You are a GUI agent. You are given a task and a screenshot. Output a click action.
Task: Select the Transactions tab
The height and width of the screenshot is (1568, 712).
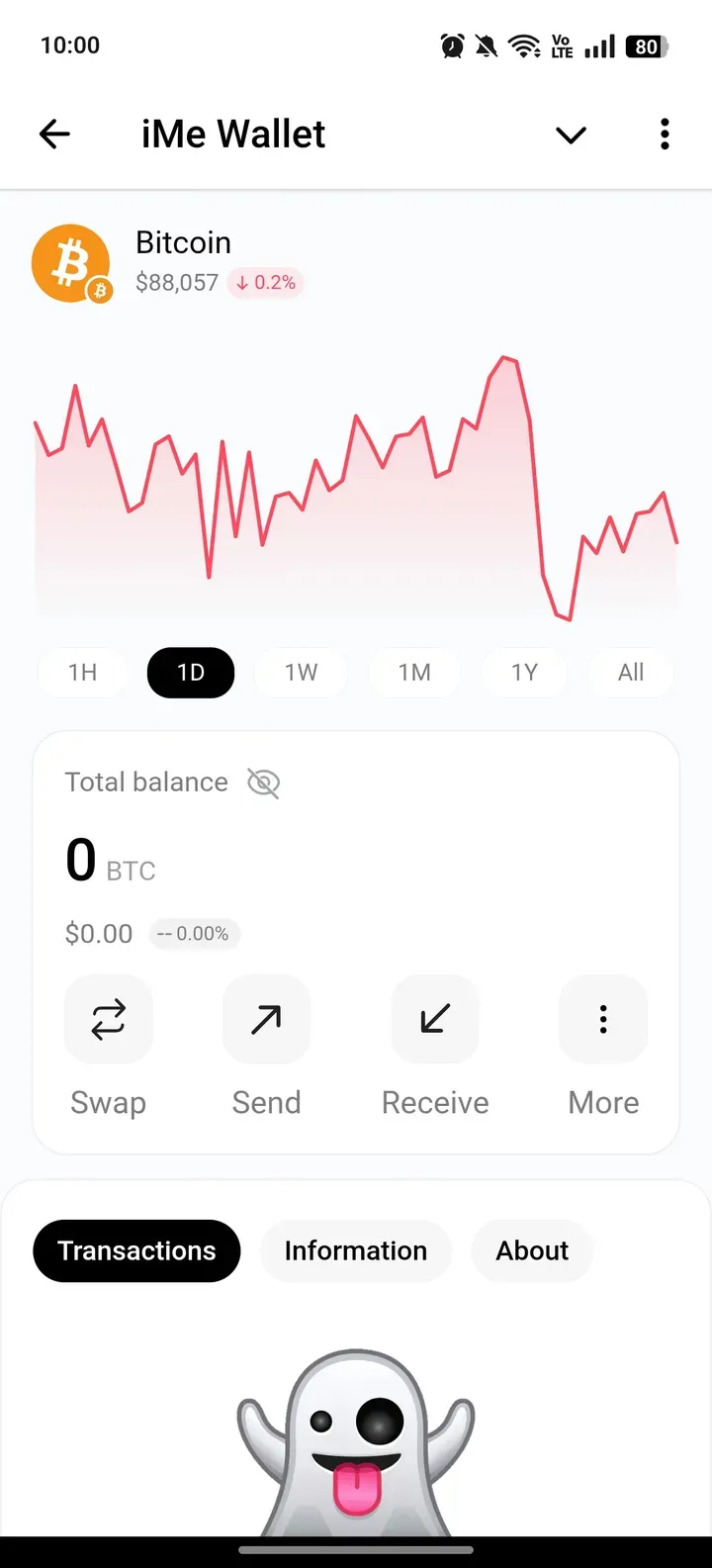[x=136, y=1249]
